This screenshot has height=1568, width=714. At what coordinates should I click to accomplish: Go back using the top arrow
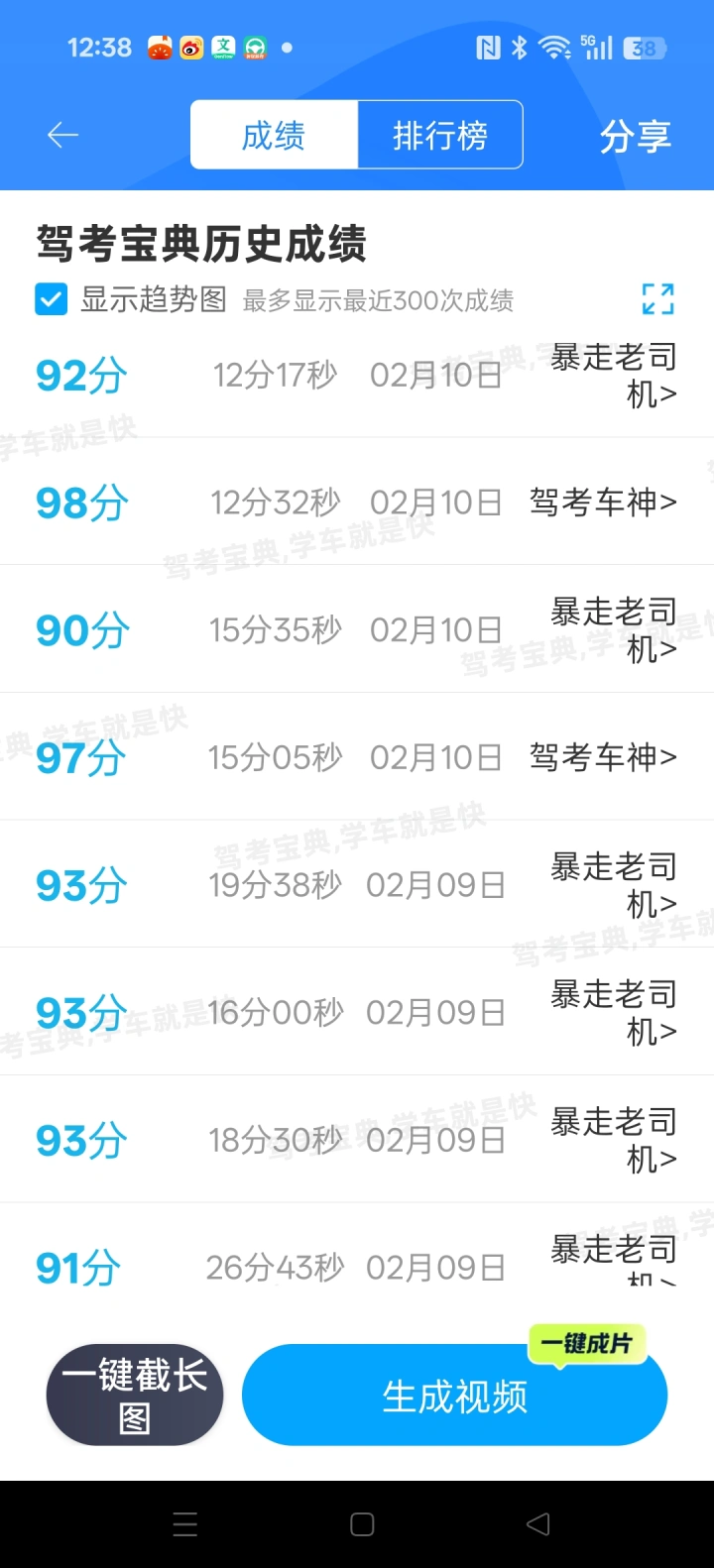click(x=62, y=135)
